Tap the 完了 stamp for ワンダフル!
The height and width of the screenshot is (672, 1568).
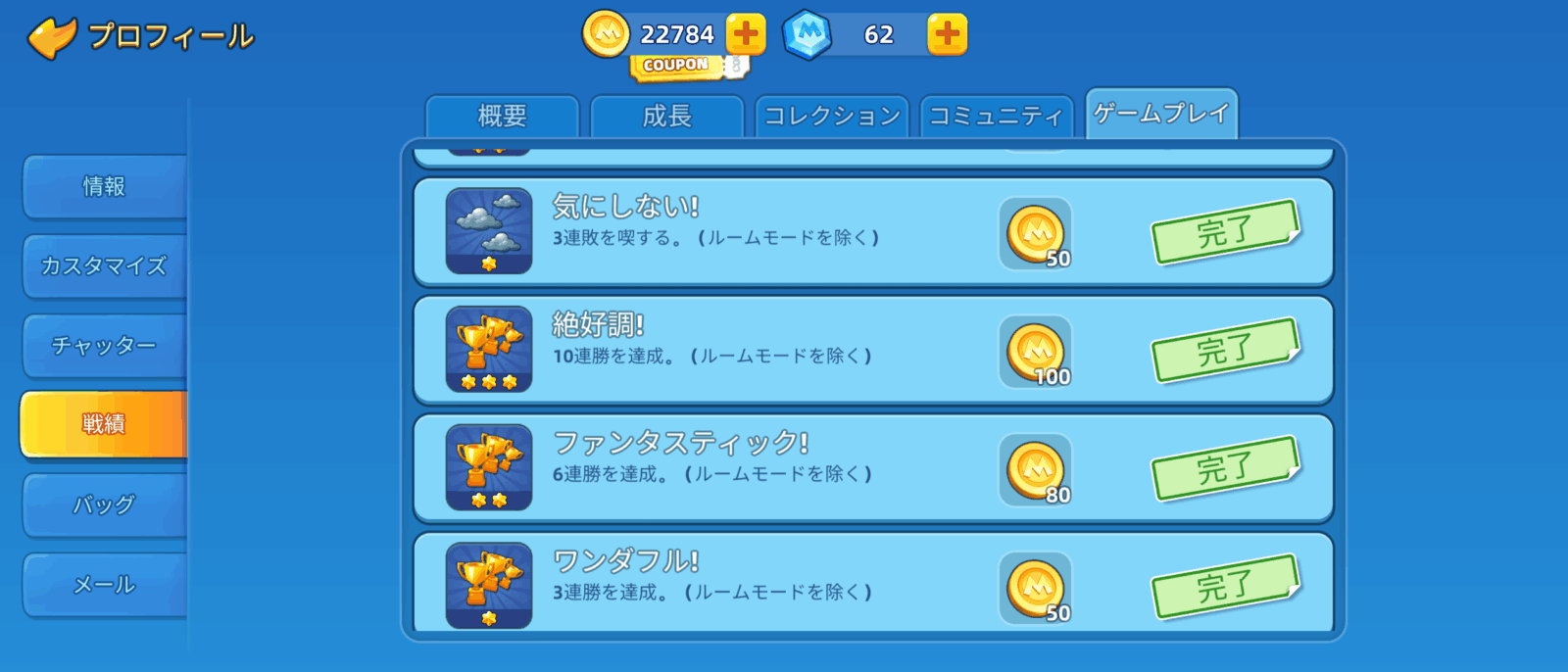point(1225,587)
